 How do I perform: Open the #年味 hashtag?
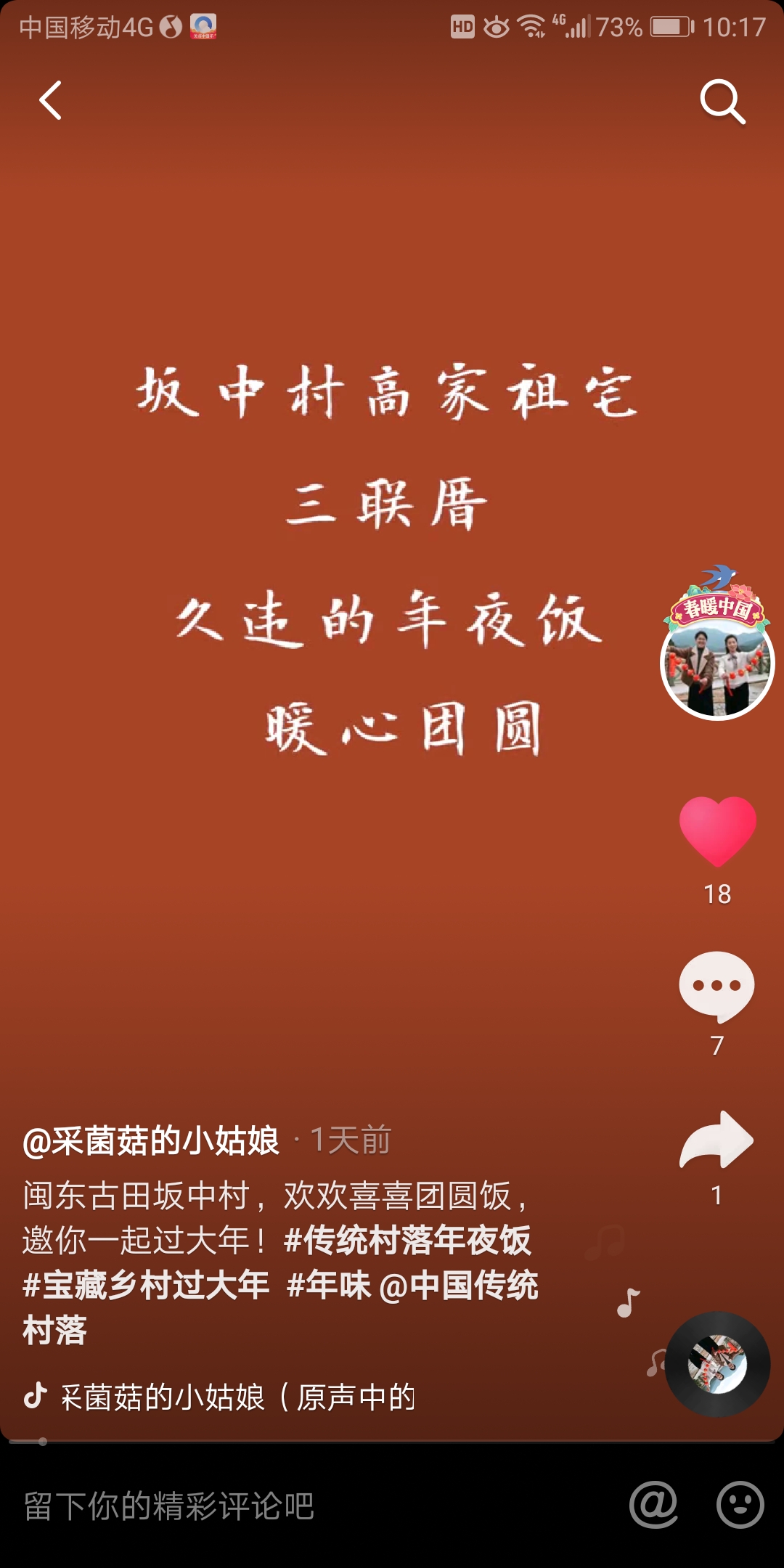[x=329, y=1285]
